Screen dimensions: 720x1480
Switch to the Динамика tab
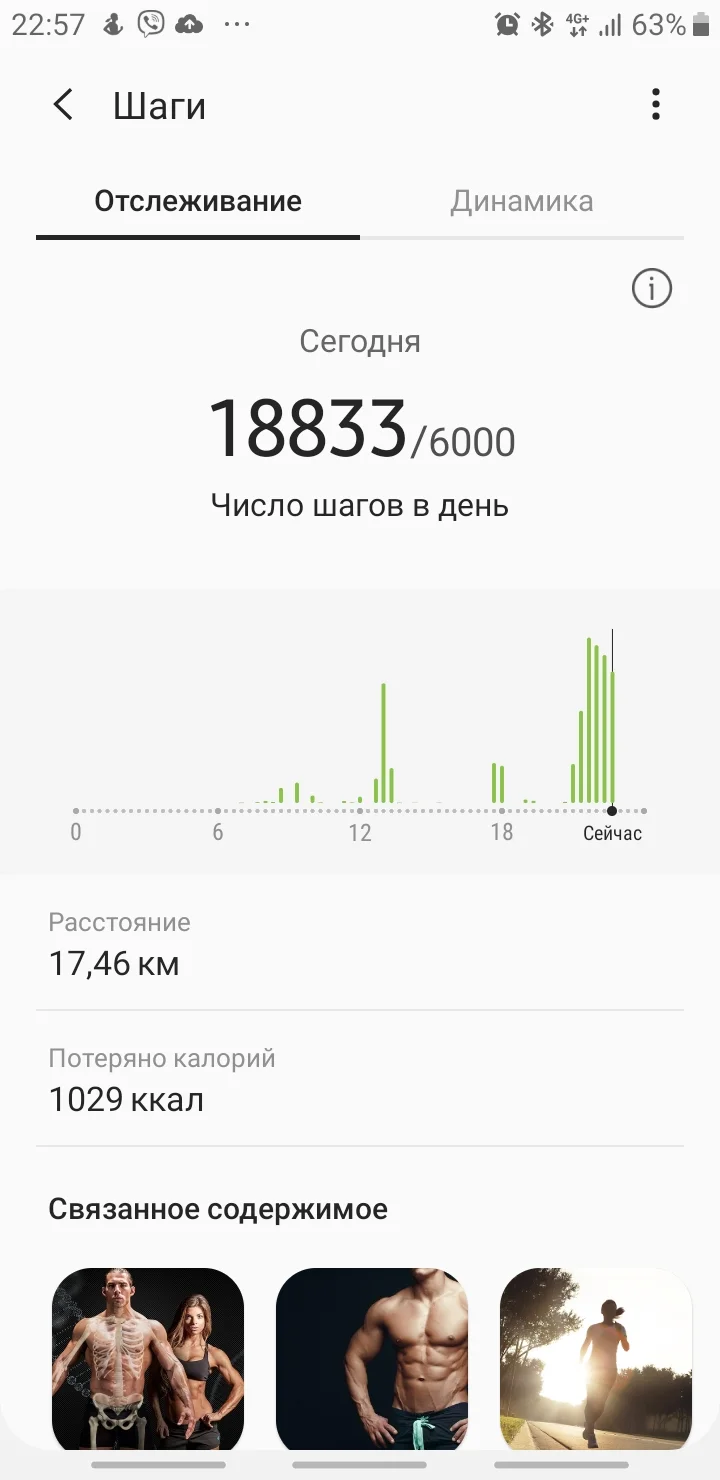(521, 201)
